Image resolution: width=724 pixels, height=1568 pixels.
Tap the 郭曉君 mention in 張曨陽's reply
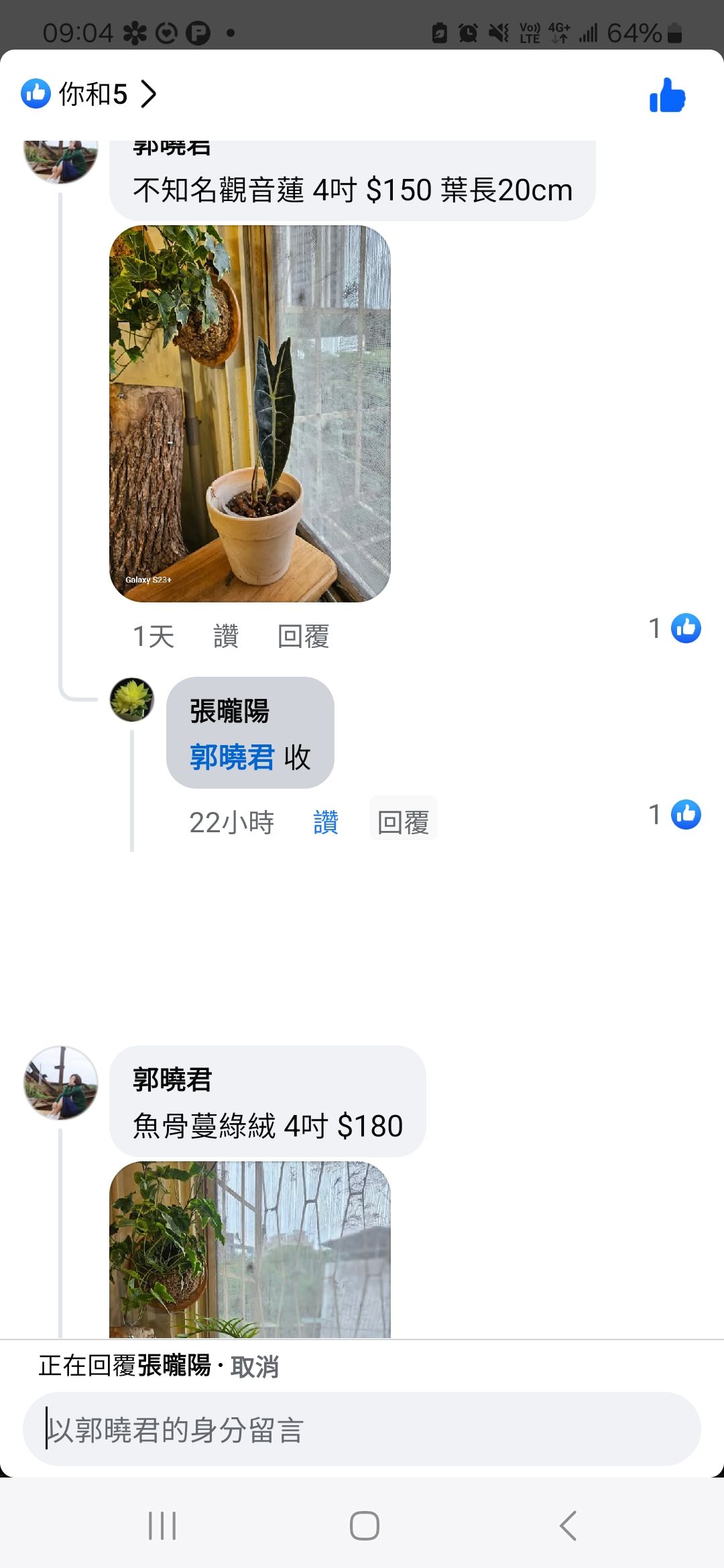click(232, 757)
